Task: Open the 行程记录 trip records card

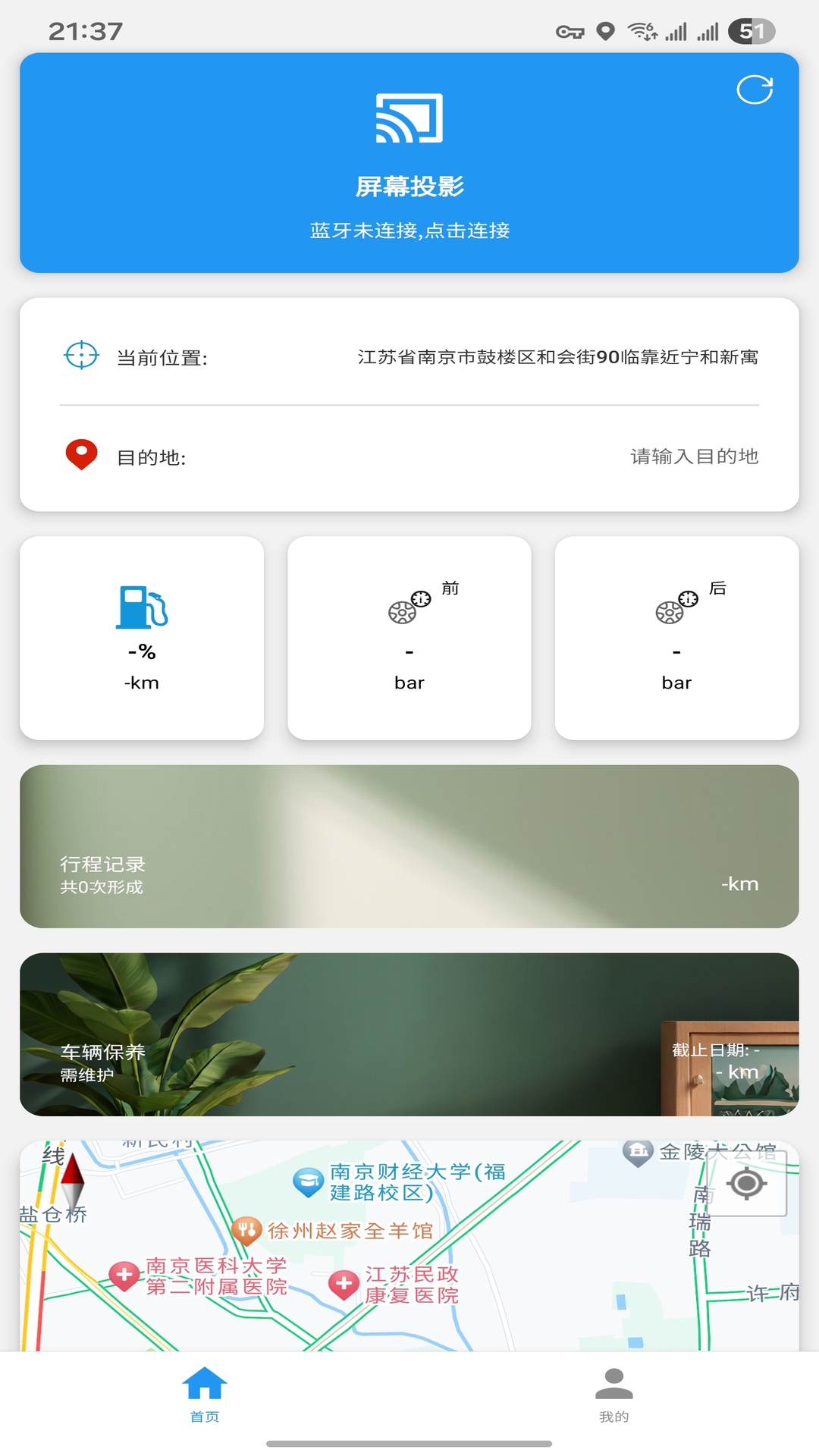Action: tap(409, 846)
